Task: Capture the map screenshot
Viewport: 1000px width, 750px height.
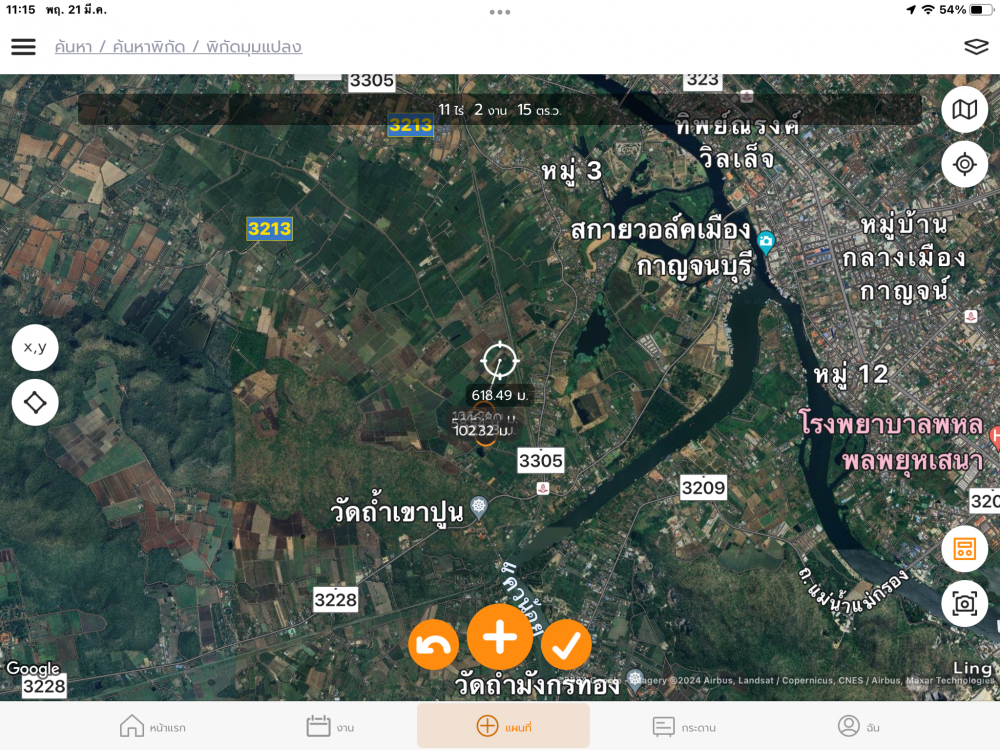Action: 964,603
